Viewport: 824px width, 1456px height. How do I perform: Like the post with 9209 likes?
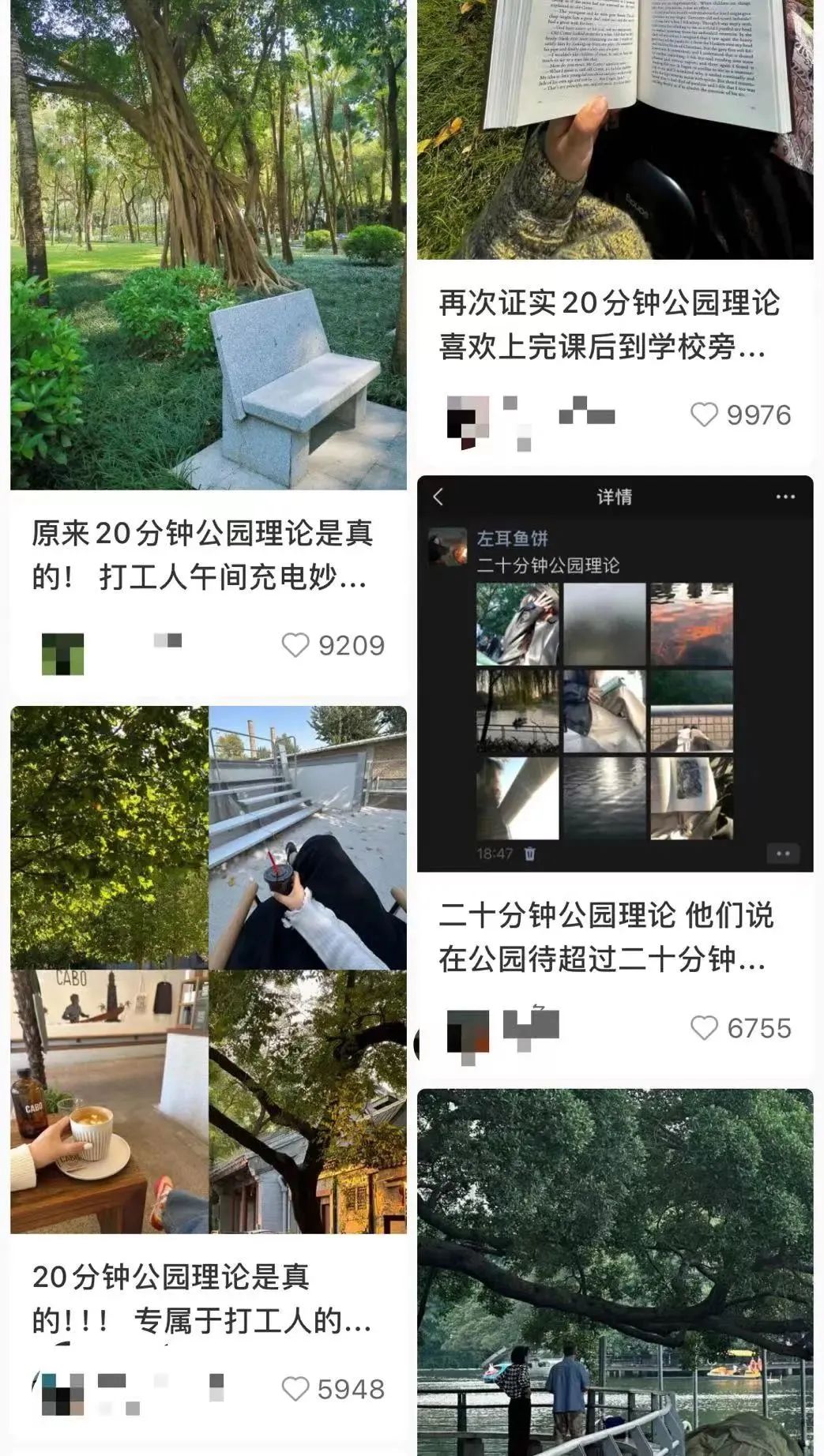tap(295, 645)
